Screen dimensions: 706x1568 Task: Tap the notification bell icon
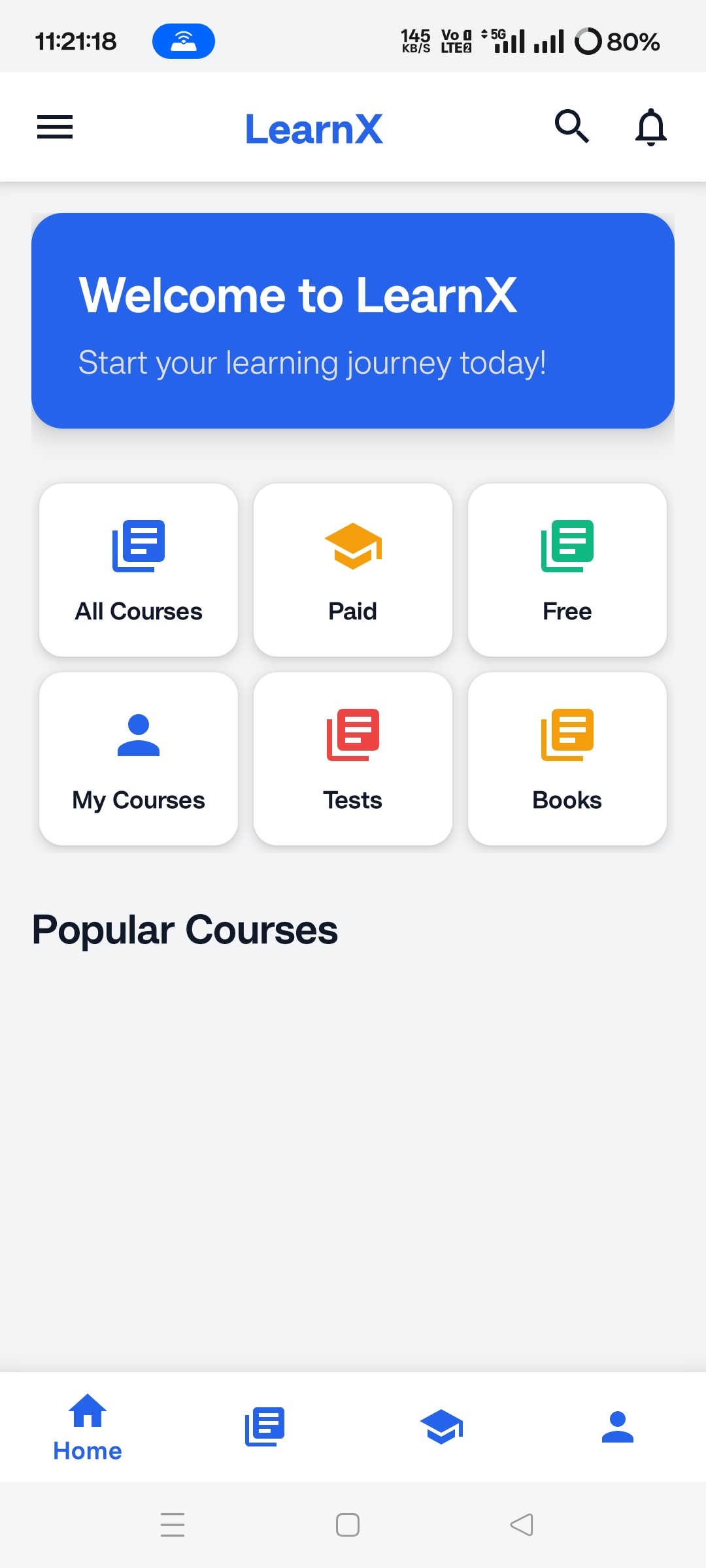click(x=651, y=127)
